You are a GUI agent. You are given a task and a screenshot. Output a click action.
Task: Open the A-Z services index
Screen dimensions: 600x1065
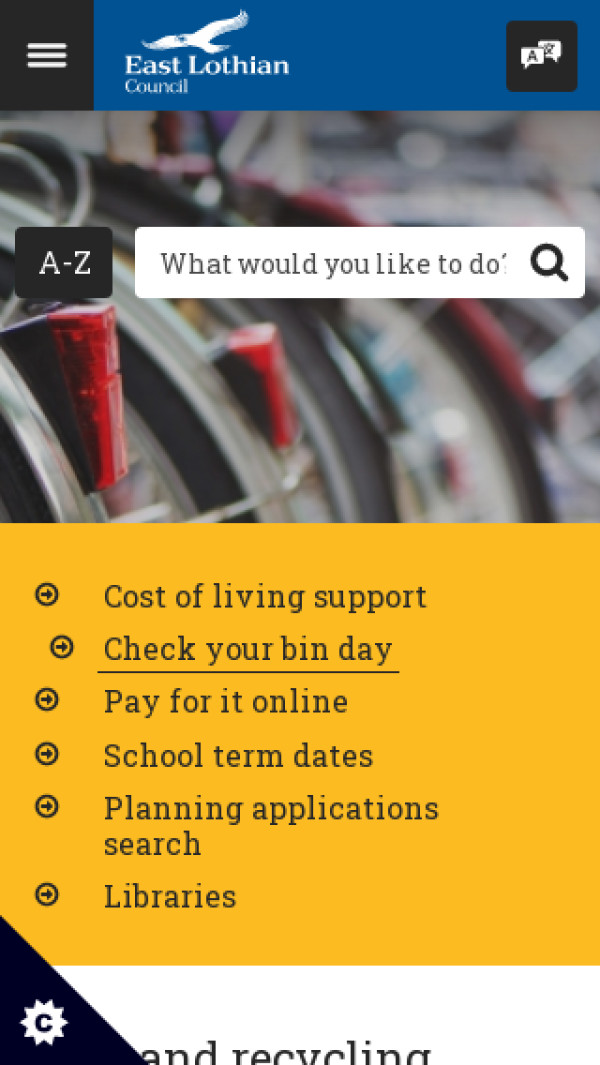64,263
